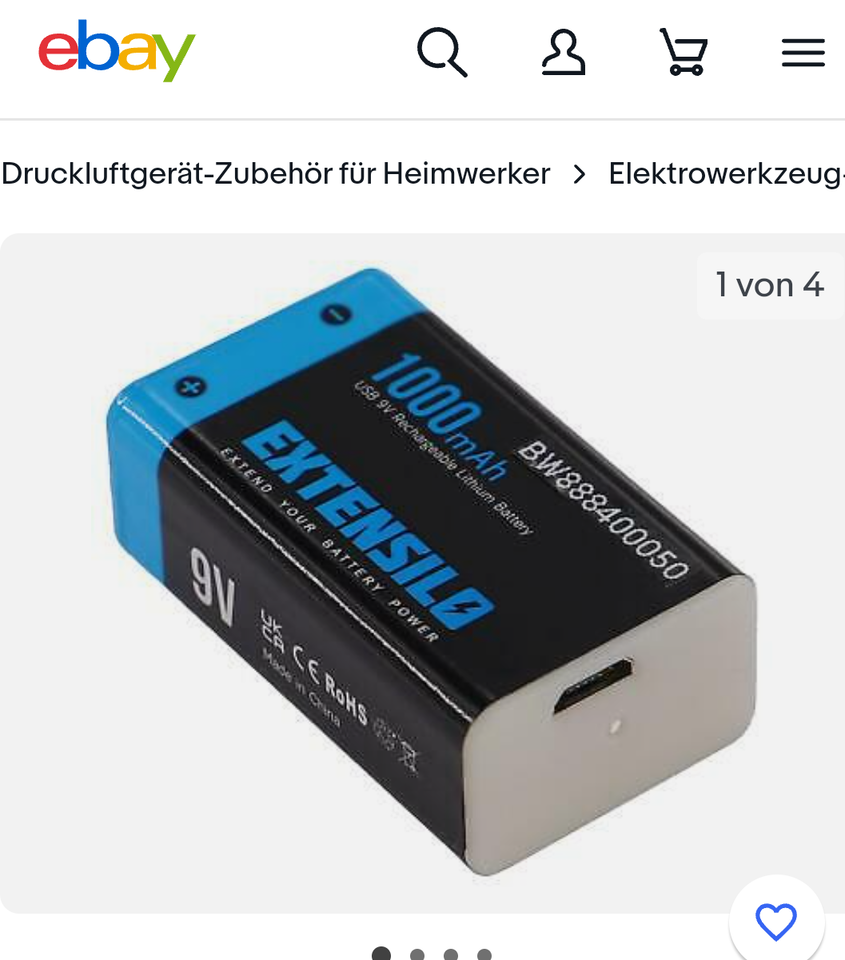Viewport: 845px width, 960px height.
Task: Open the account profile icon
Action: pyautogui.click(x=563, y=52)
